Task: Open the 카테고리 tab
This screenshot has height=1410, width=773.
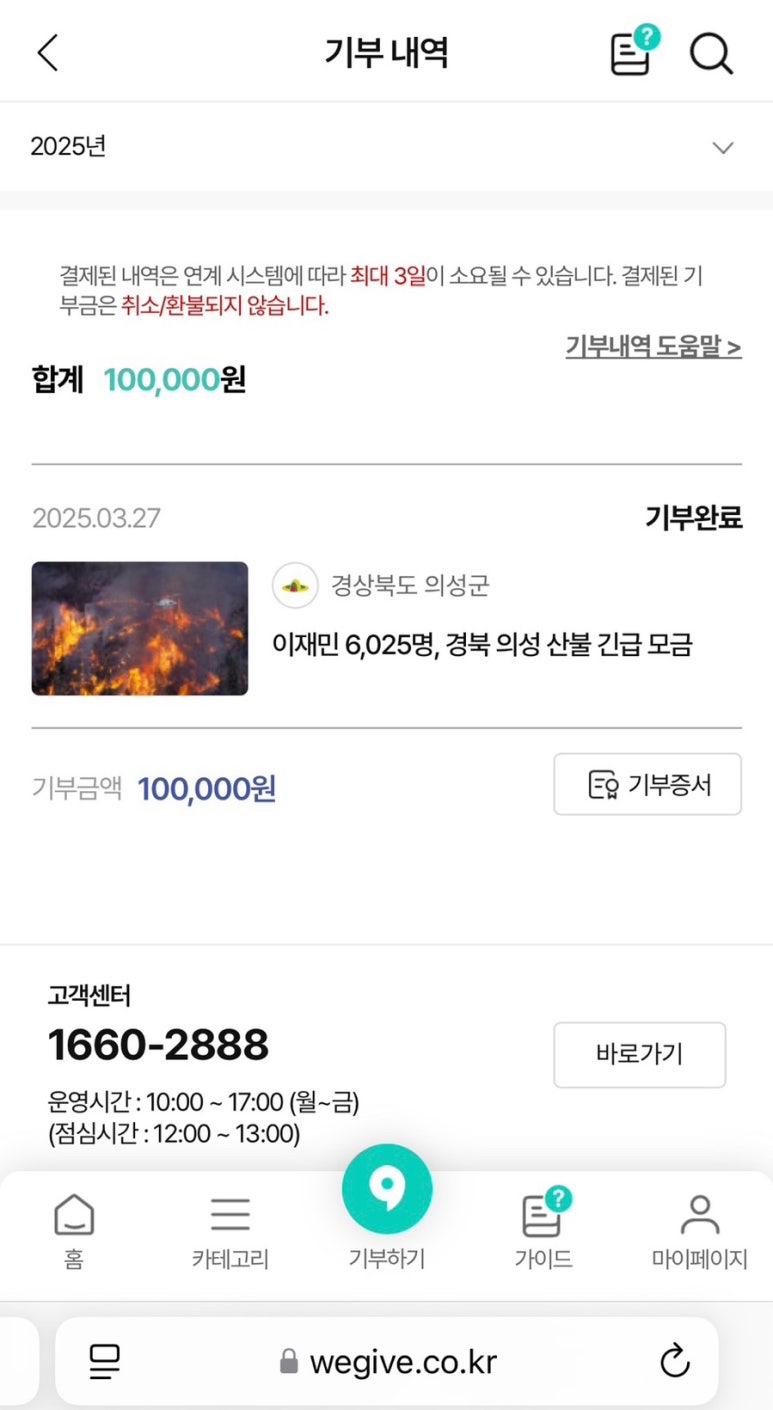Action: (x=230, y=1232)
